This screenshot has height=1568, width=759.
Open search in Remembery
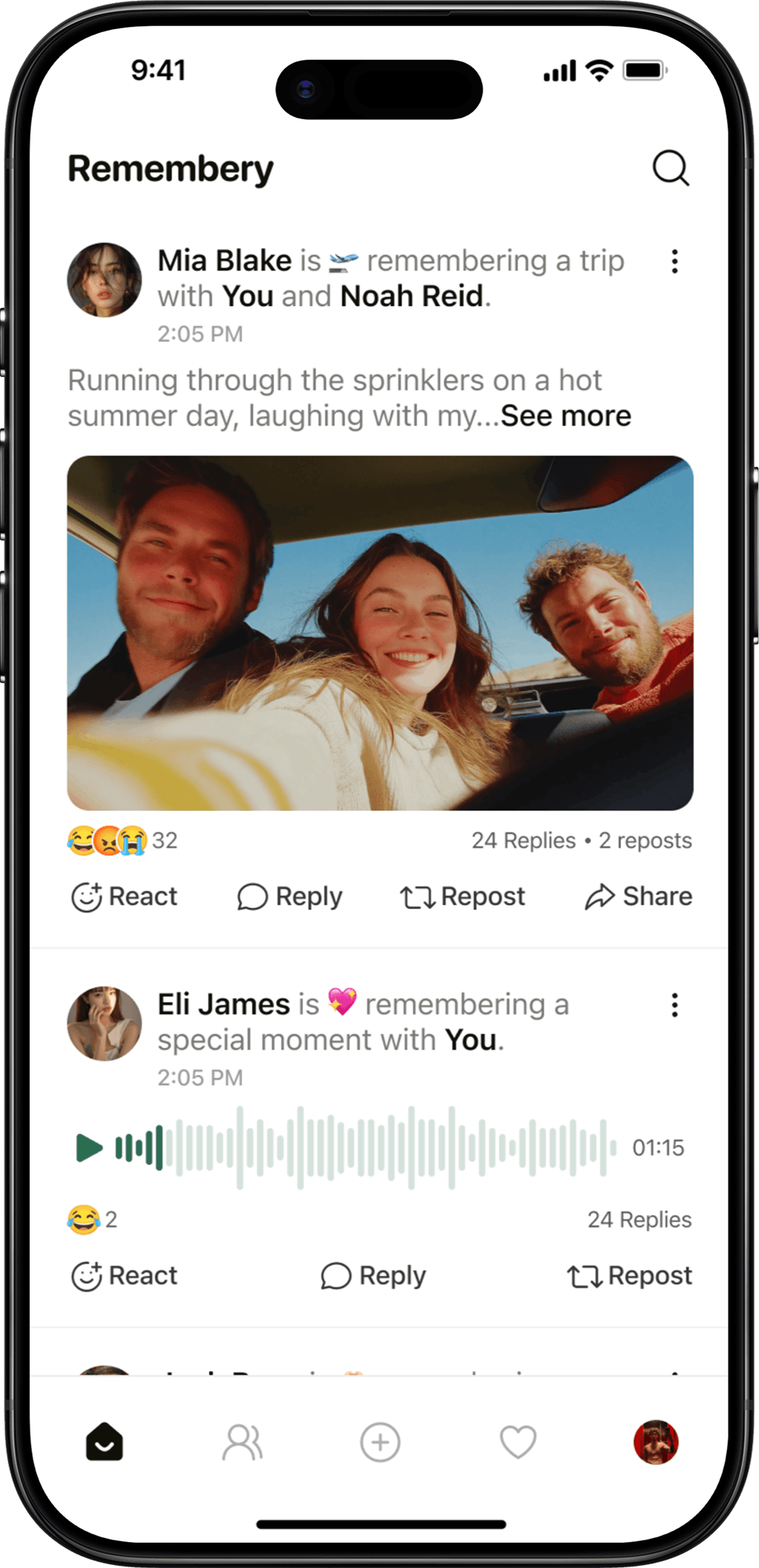coord(670,168)
